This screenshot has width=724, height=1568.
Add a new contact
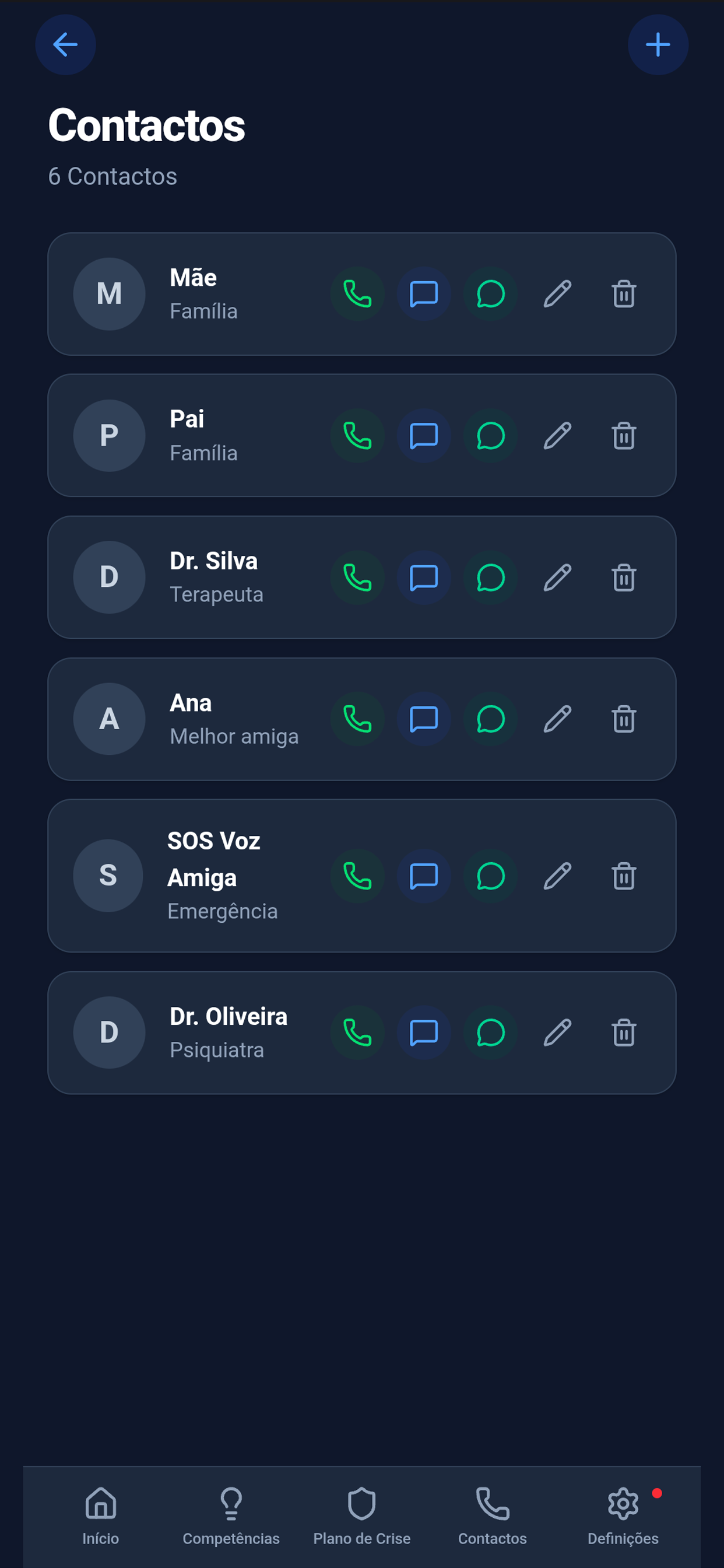pyautogui.click(x=658, y=44)
